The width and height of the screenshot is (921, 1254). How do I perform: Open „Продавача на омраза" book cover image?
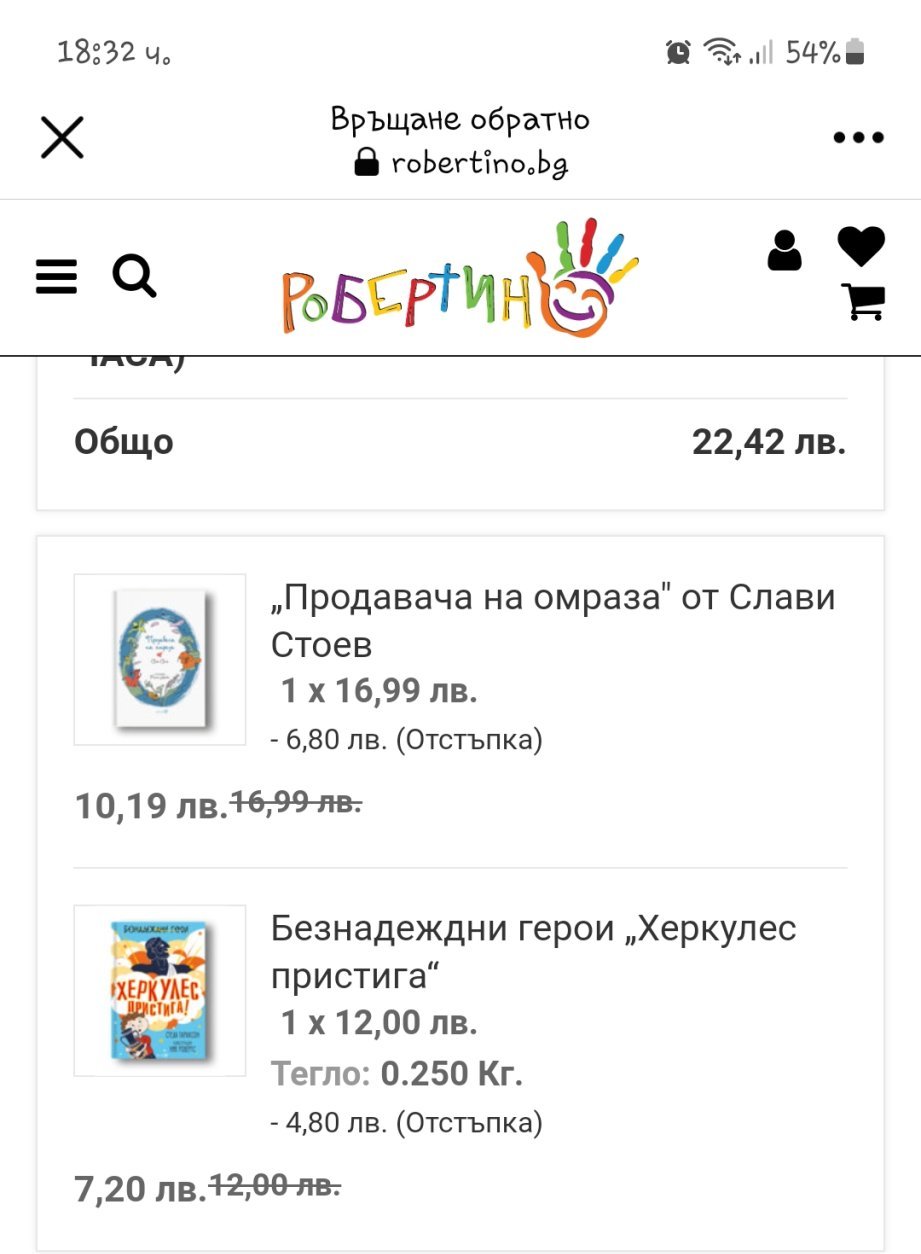(x=160, y=659)
